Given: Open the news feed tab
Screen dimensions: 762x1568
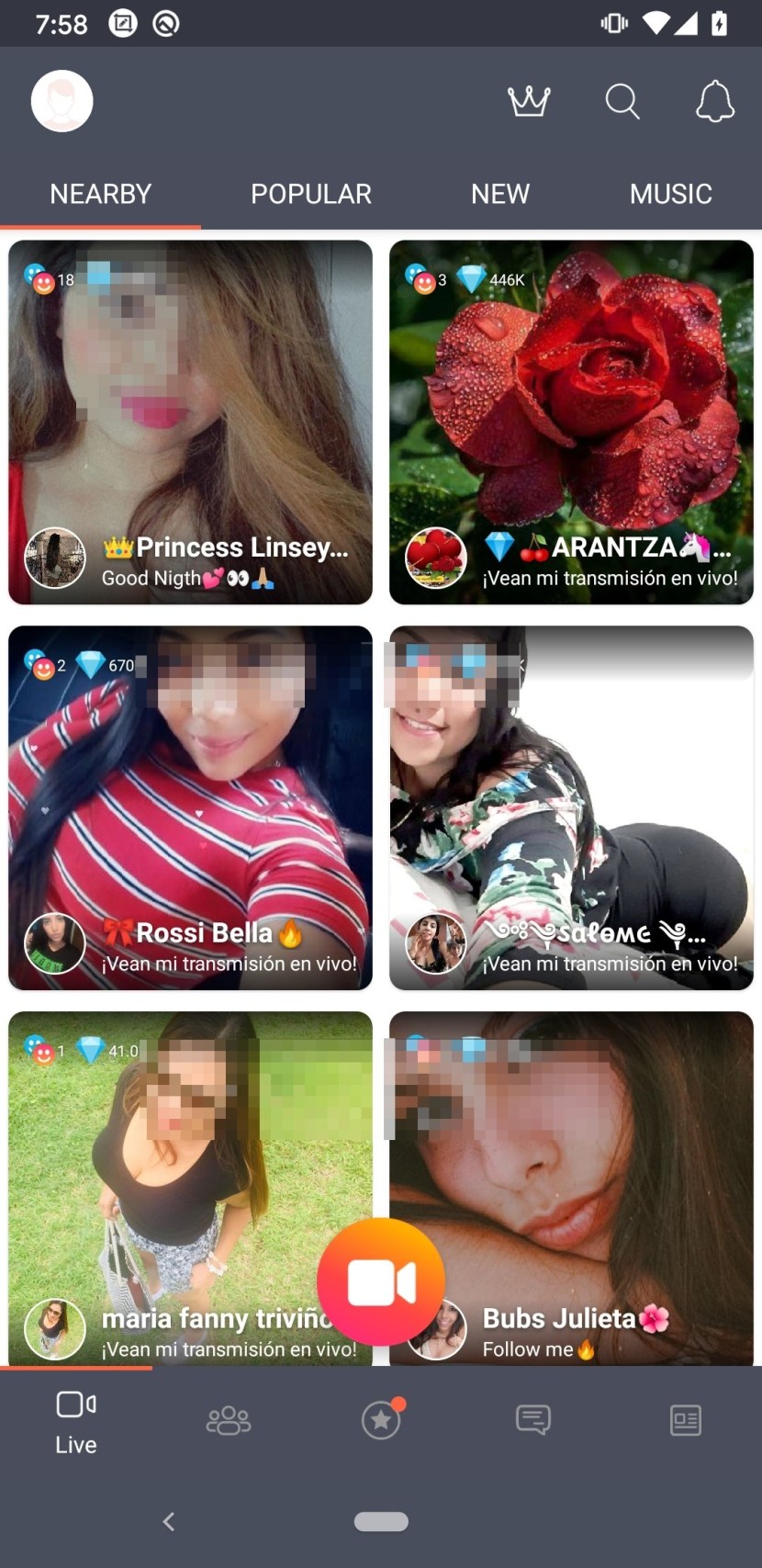Looking at the screenshot, I should (685, 1420).
